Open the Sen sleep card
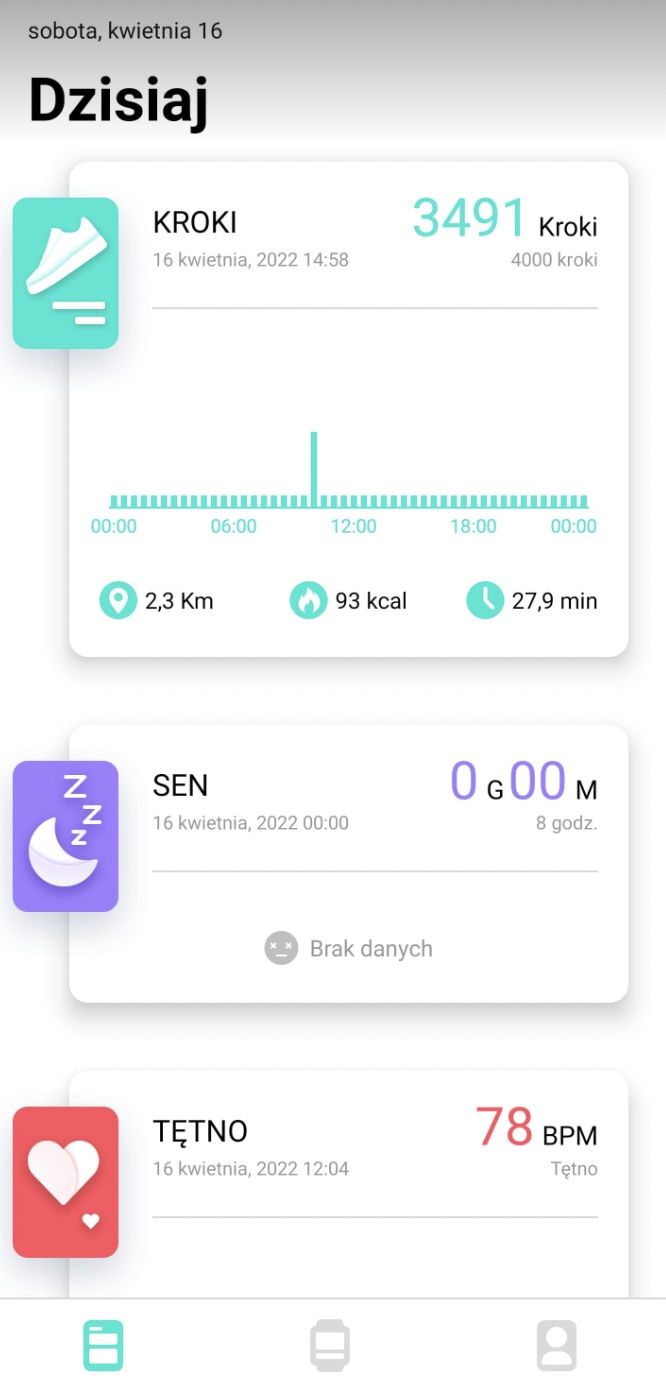This screenshot has width=666, height=1384. click(348, 862)
